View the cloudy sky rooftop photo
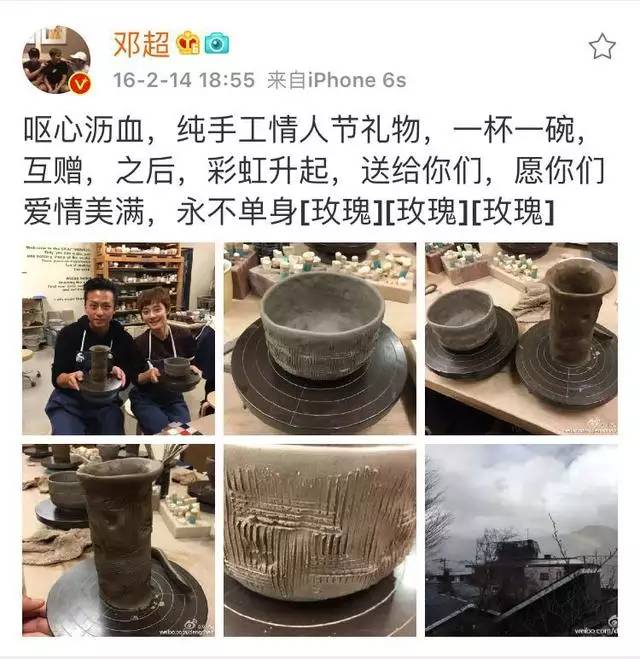640x659 pixels. [x=521, y=540]
